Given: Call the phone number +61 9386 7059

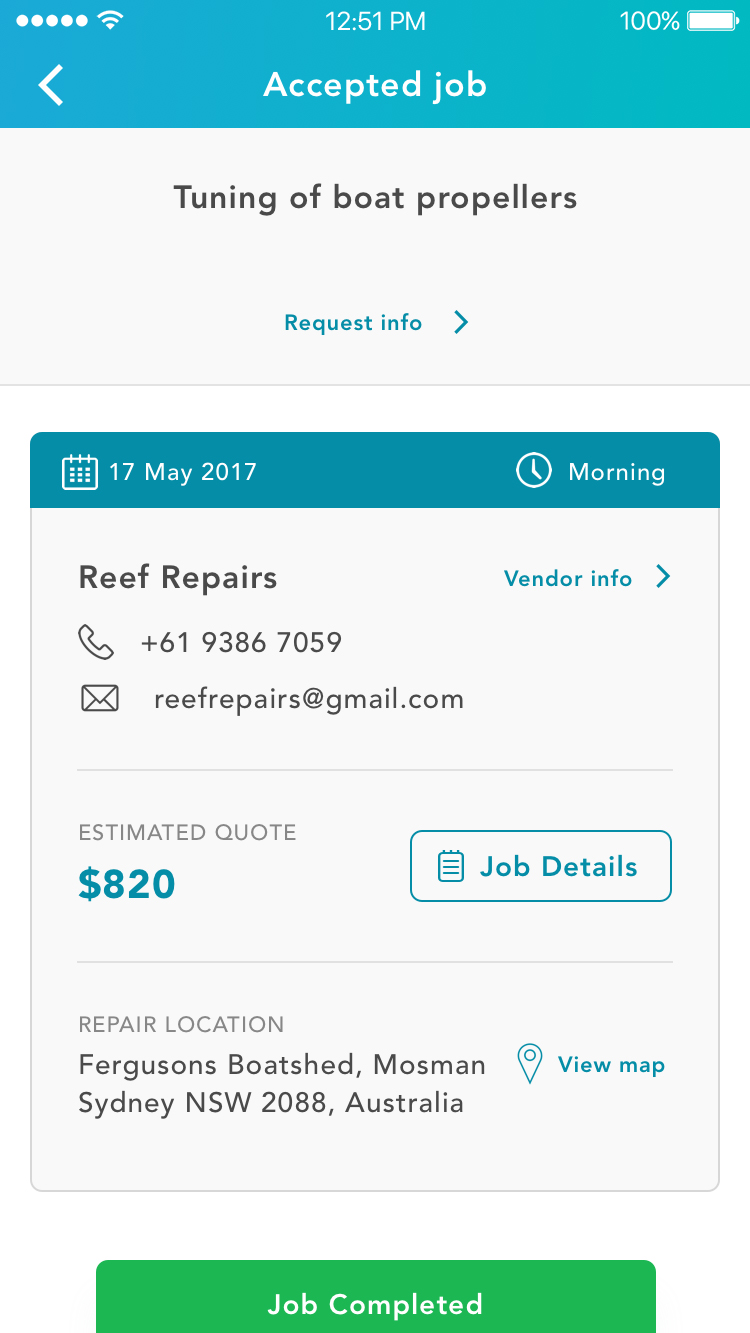Looking at the screenshot, I should pos(241,642).
